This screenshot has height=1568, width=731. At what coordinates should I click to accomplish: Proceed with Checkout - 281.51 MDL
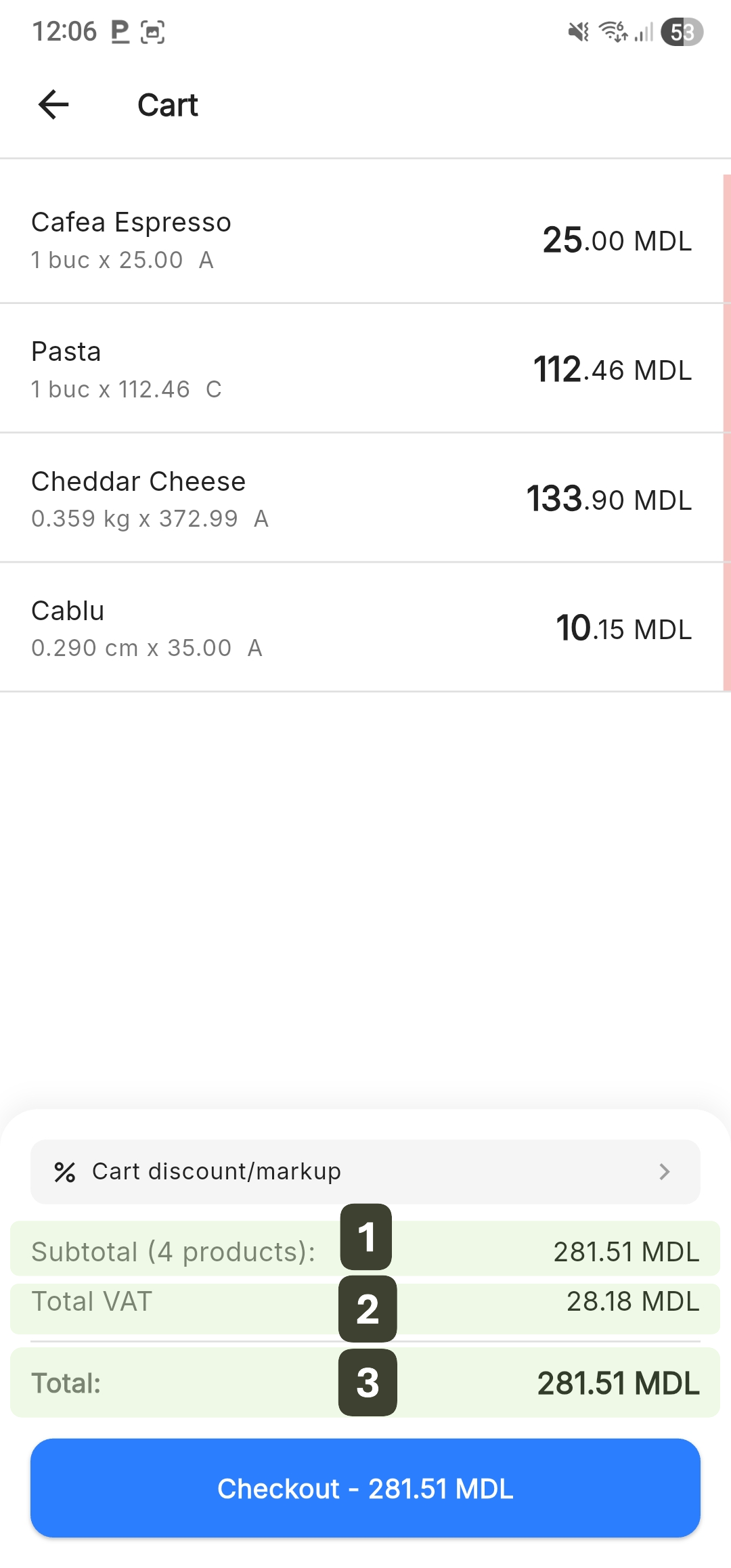click(365, 1488)
